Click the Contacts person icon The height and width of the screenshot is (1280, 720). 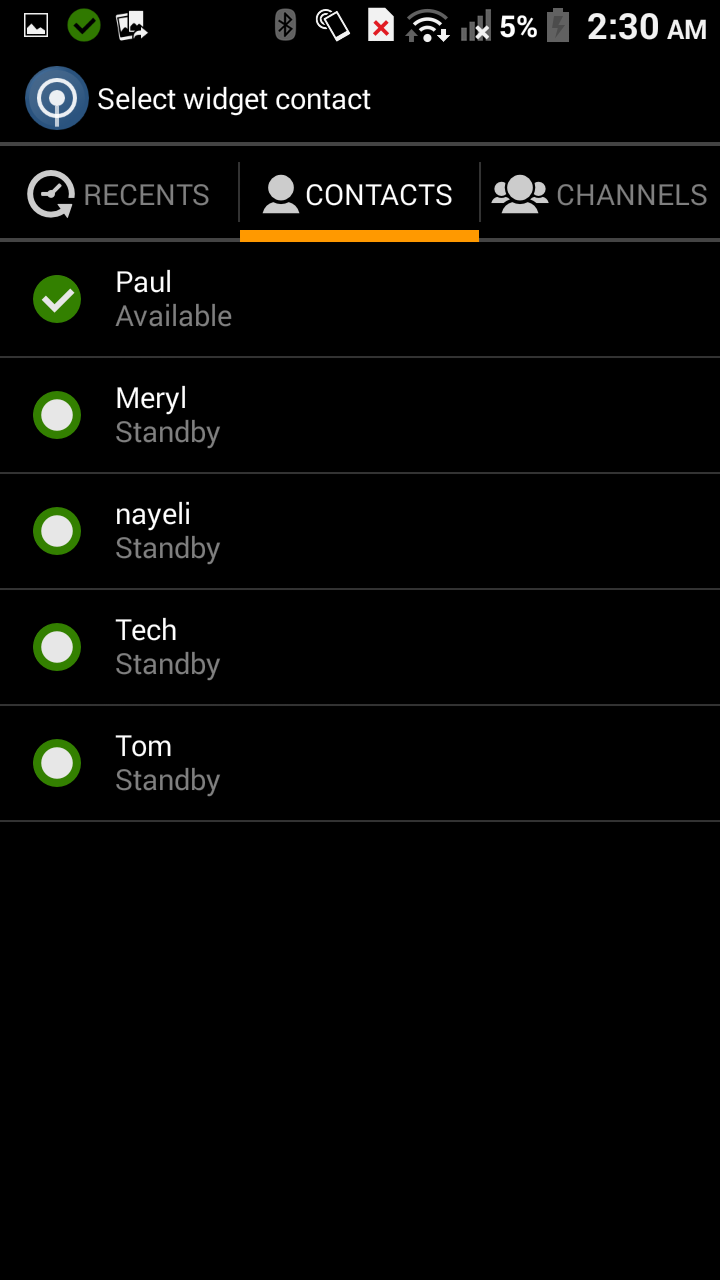(281, 192)
